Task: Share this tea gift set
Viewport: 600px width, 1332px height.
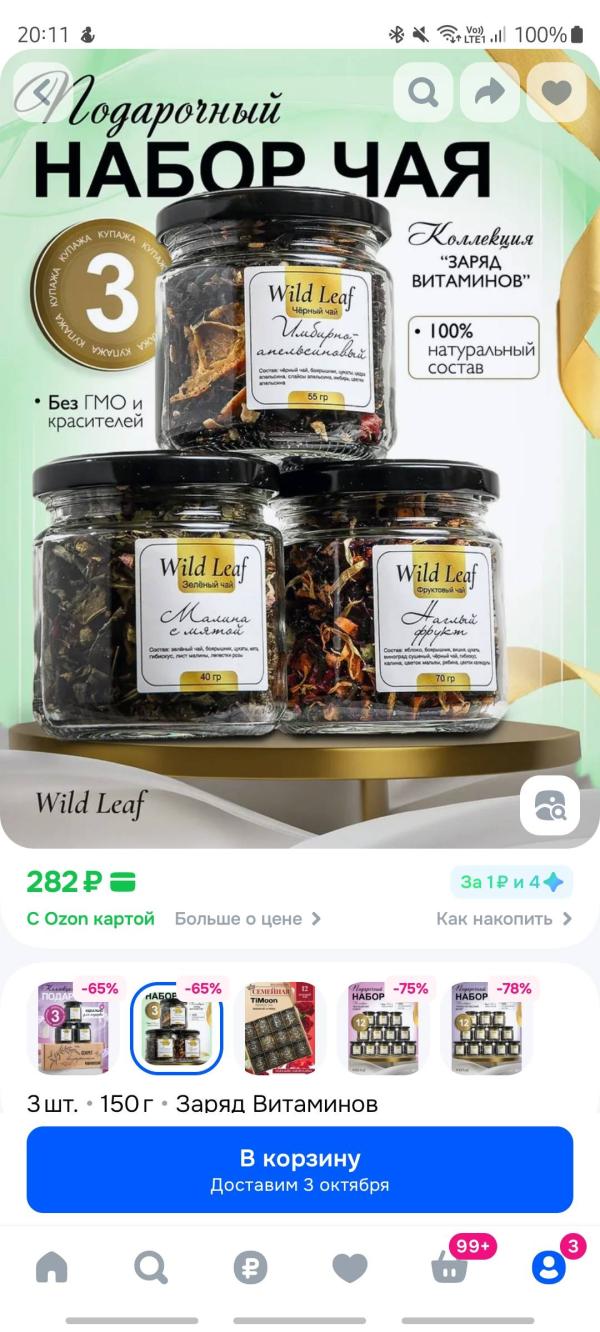Action: (x=490, y=93)
